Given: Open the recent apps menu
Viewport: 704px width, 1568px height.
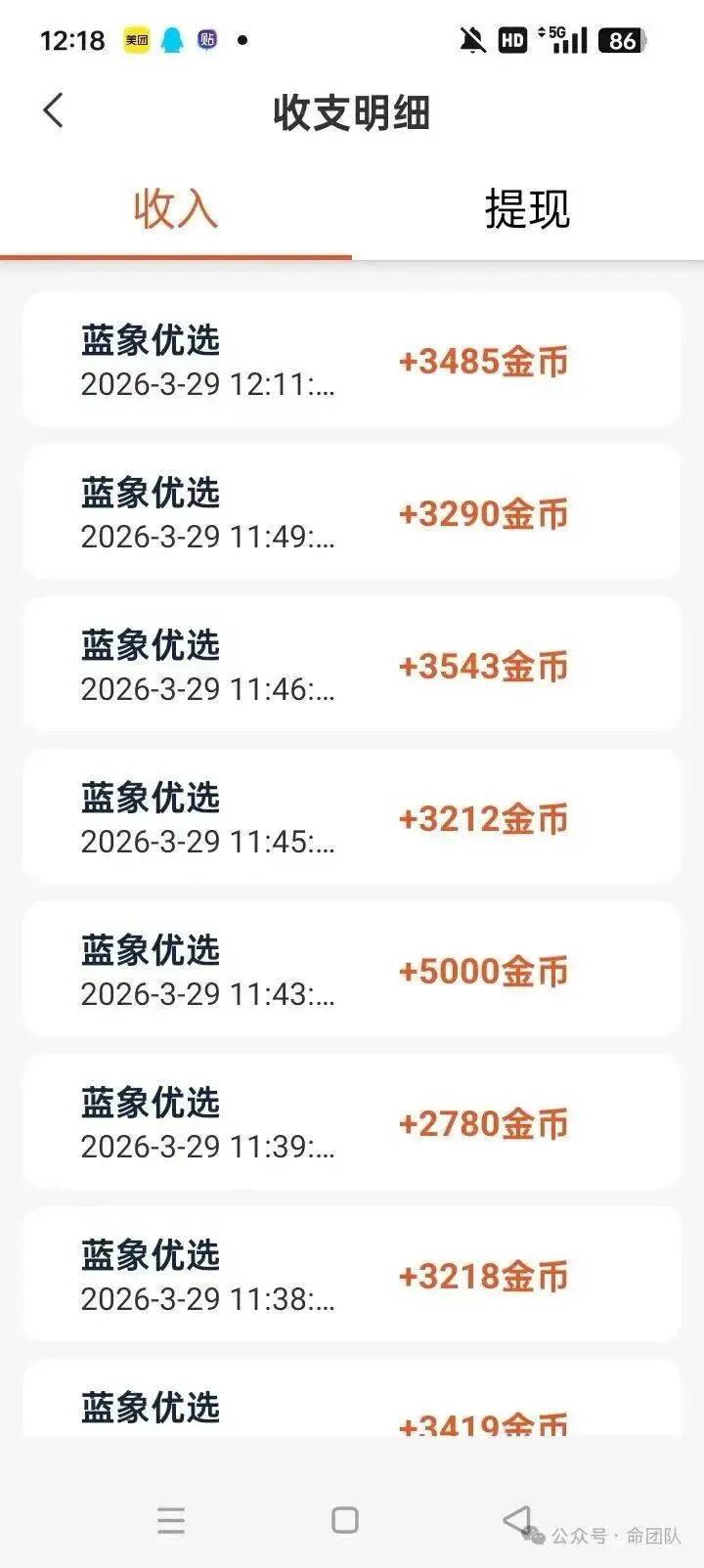Looking at the screenshot, I should (x=171, y=1520).
